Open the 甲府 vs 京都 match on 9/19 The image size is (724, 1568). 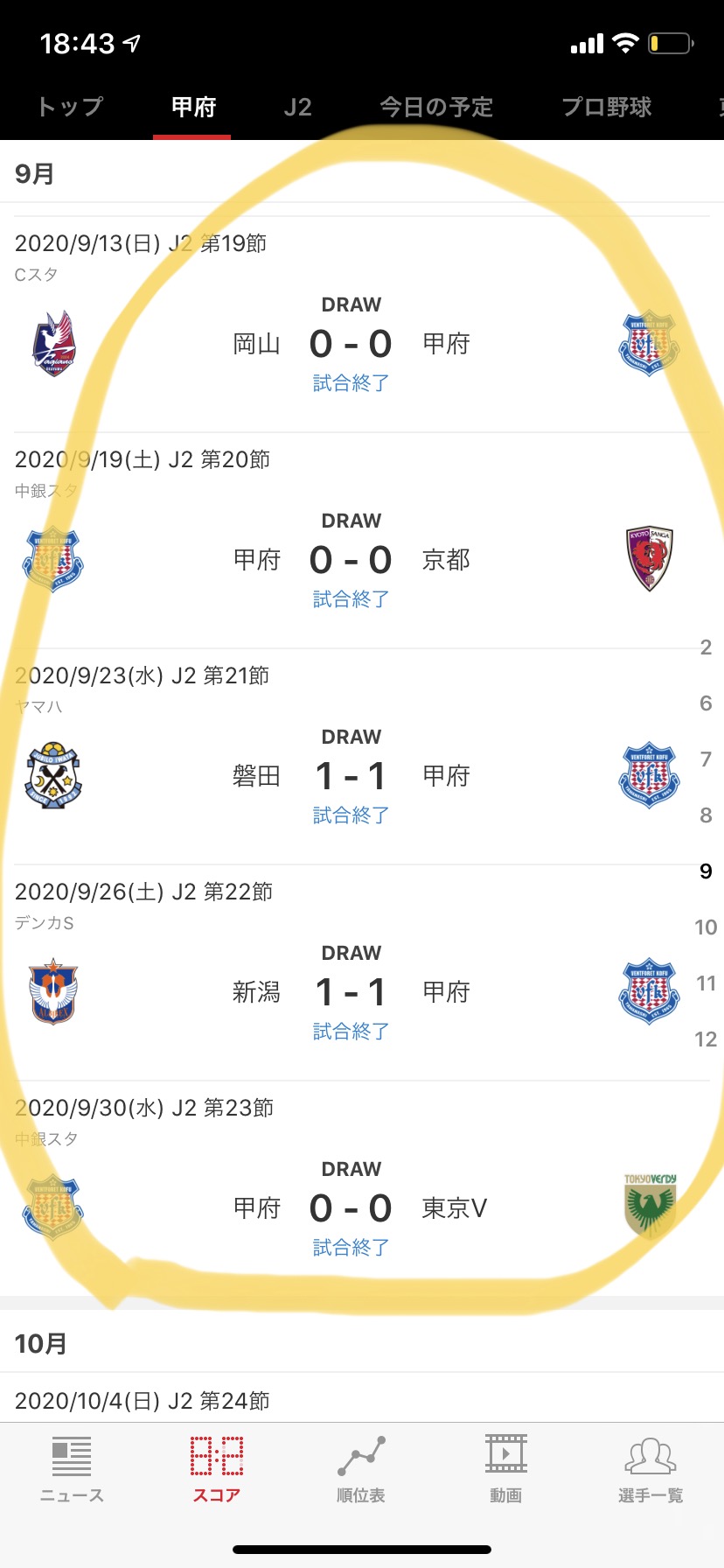click(x=362, y=541)
